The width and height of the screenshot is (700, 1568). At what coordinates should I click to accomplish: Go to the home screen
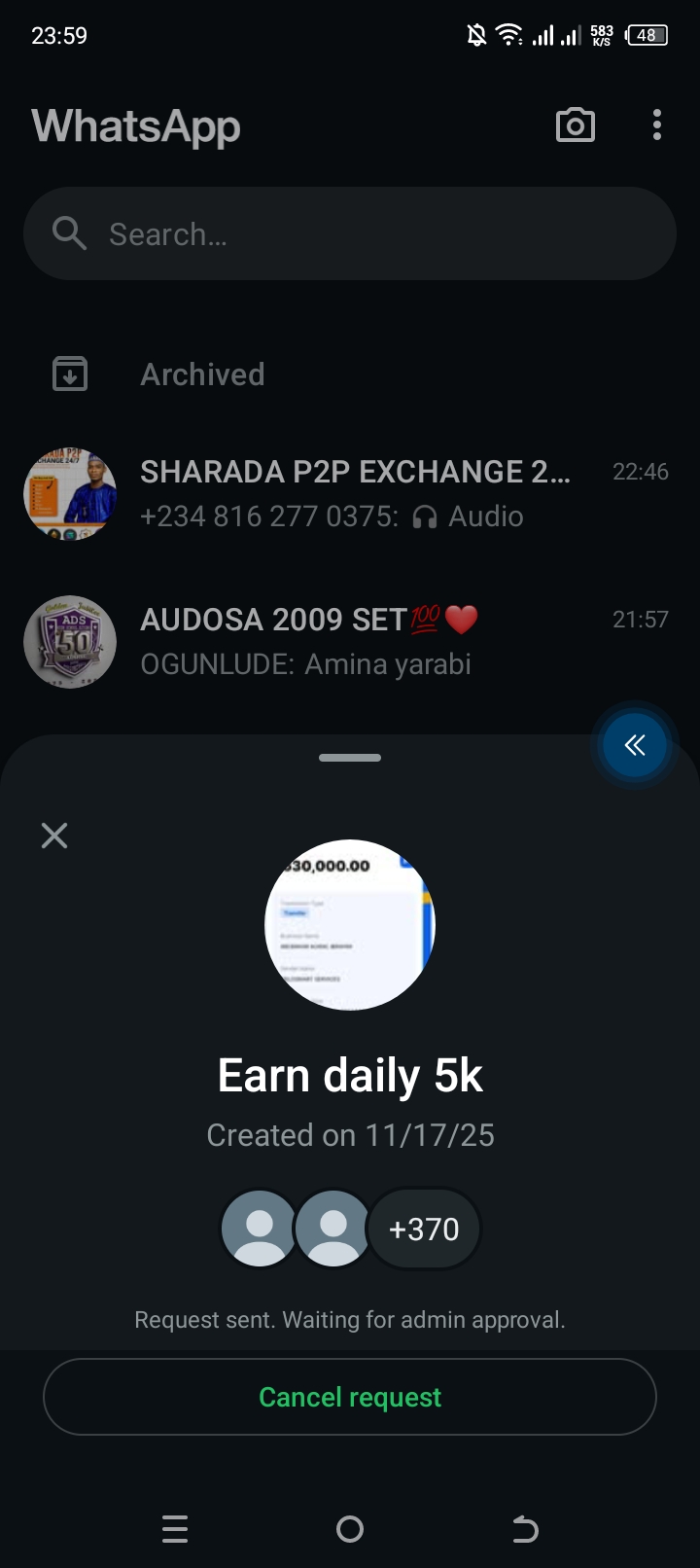point(350,1529)
